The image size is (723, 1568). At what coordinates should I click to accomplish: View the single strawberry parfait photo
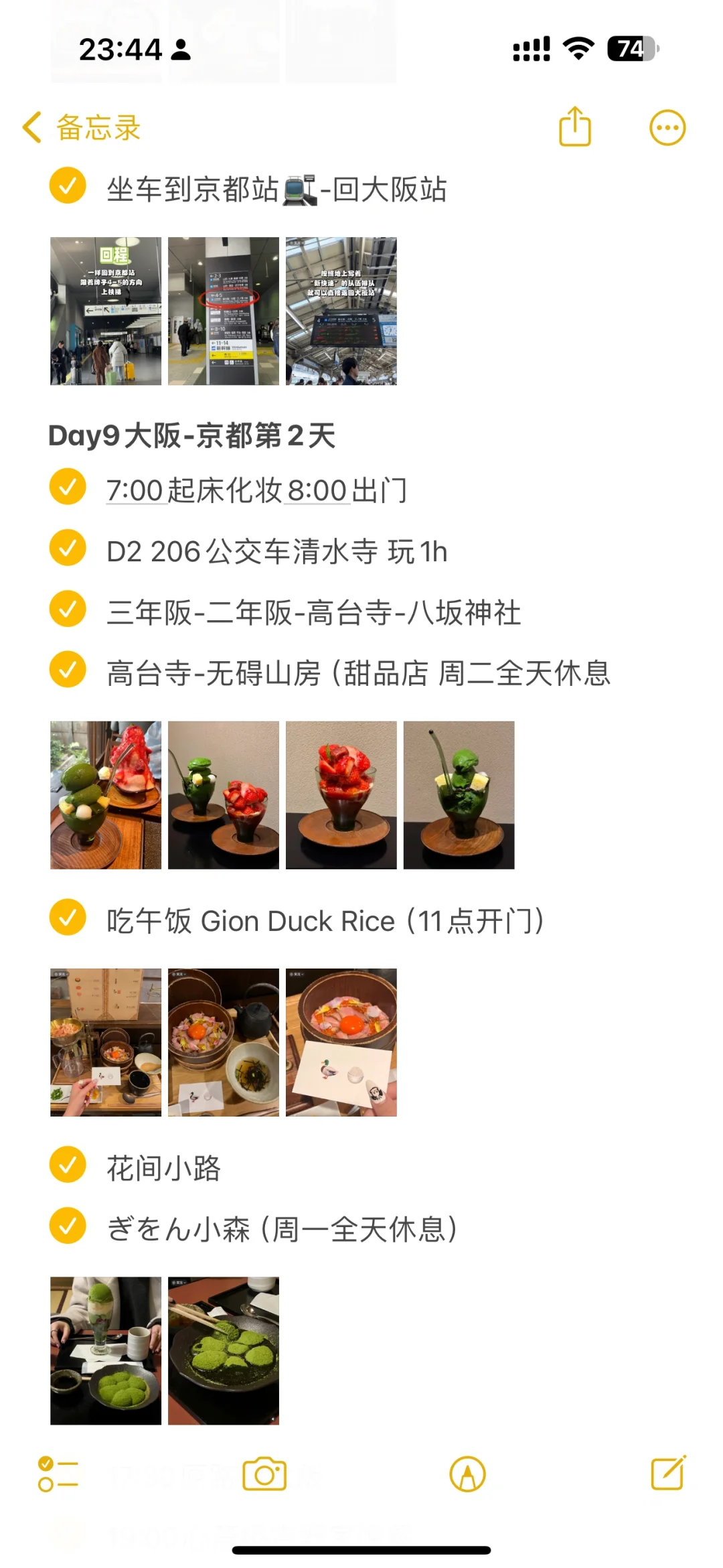341,795
